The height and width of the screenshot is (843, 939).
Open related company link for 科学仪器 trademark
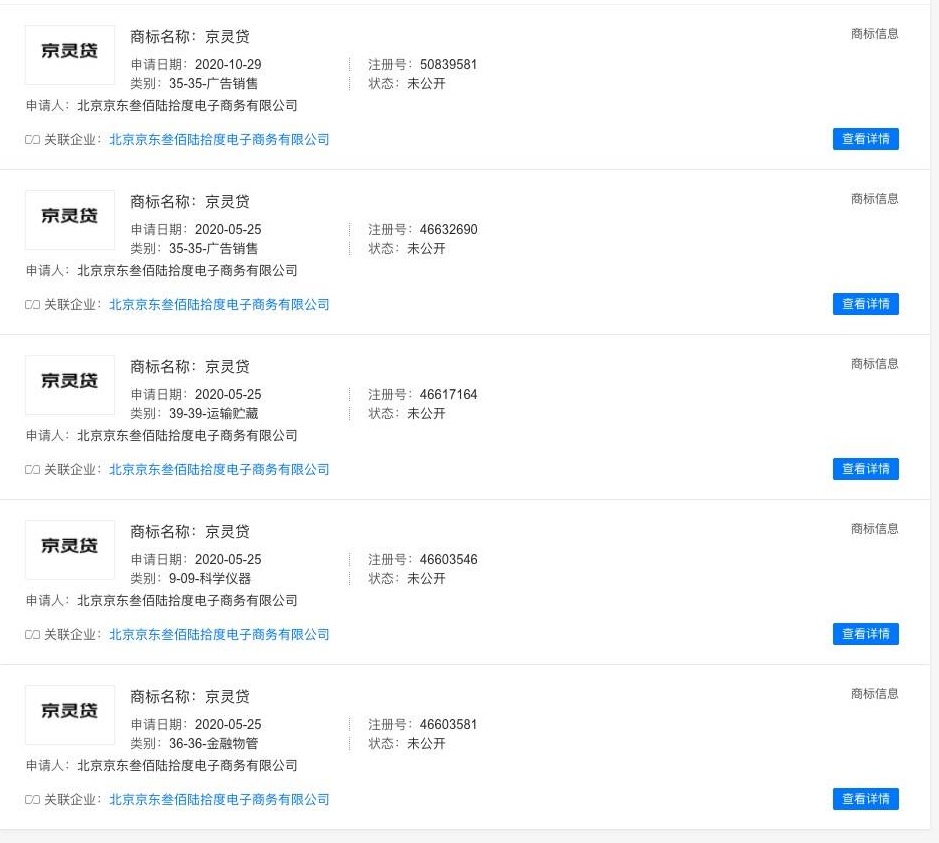click(219, 635)
